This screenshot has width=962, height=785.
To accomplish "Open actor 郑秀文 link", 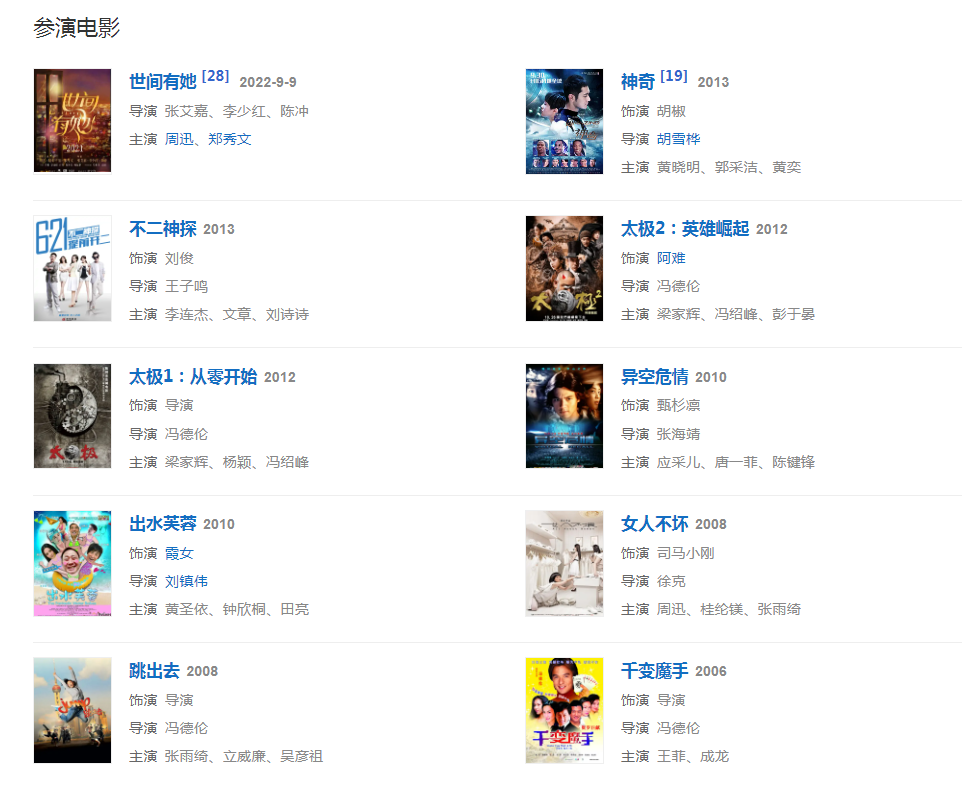I will tap(230, 139).
